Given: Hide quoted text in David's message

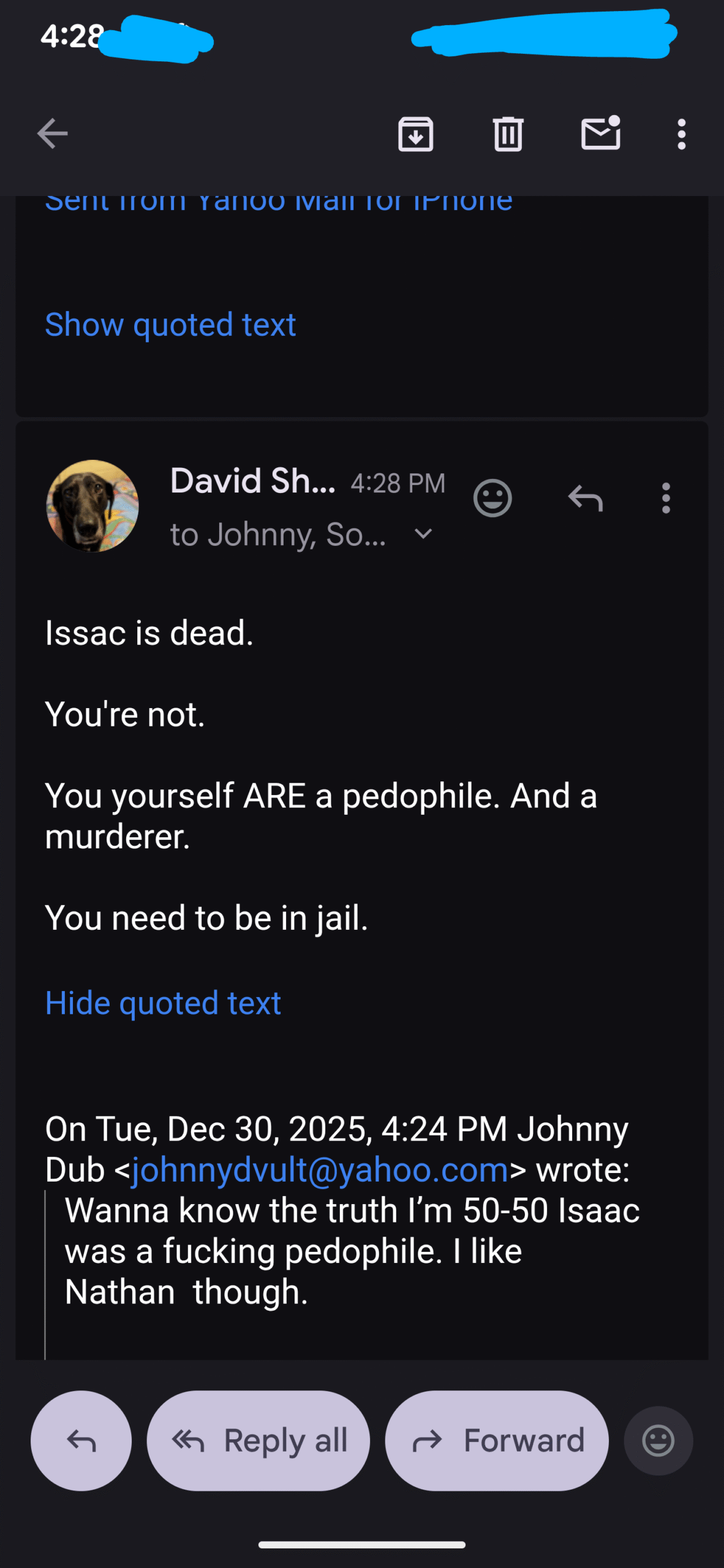Looking at the screenshot, I should click(x=163, y=1003).
